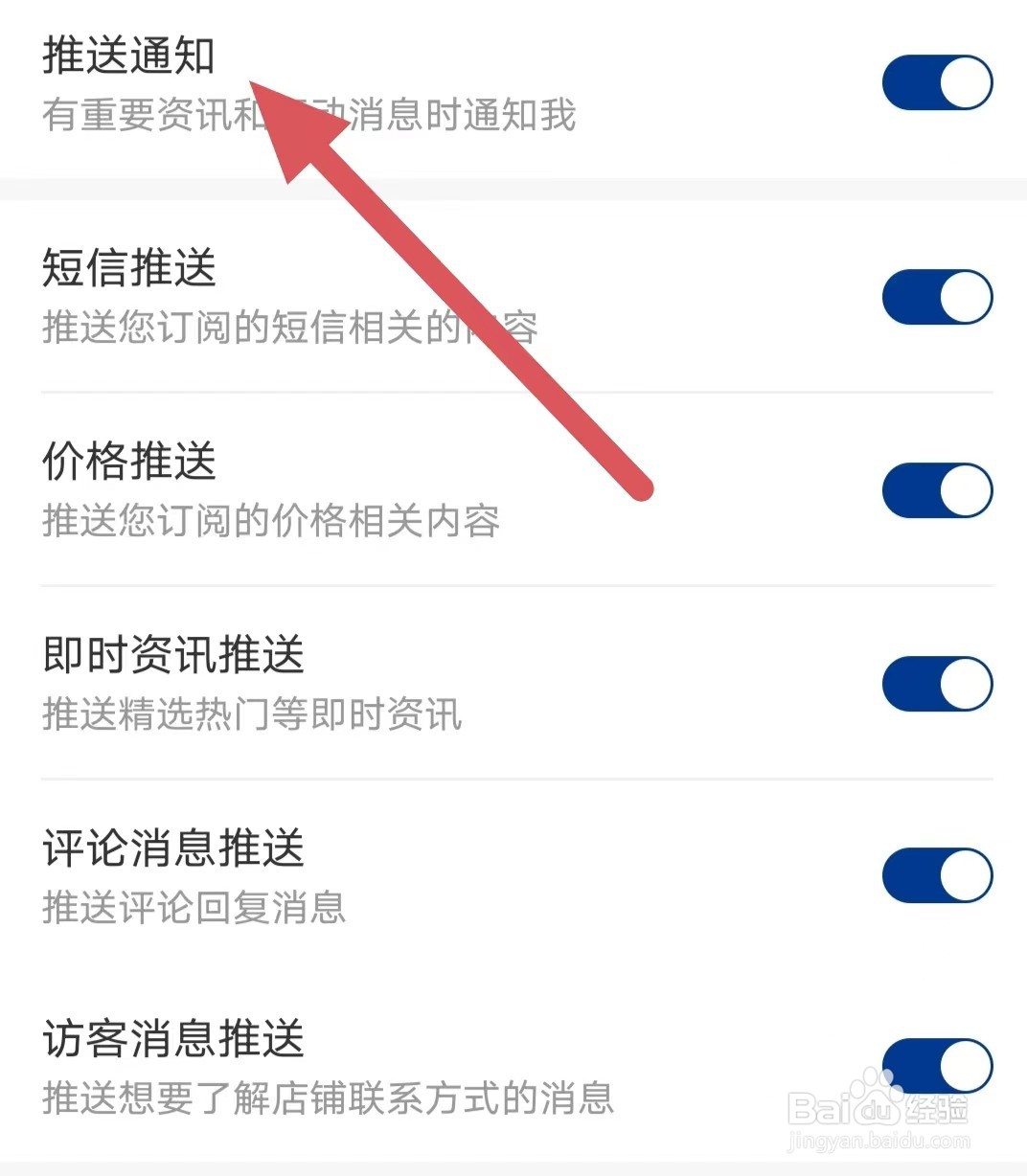Toggle the 即时资讯推送 switch
Screen dimensions: 1027x1176
pos(937,684)
